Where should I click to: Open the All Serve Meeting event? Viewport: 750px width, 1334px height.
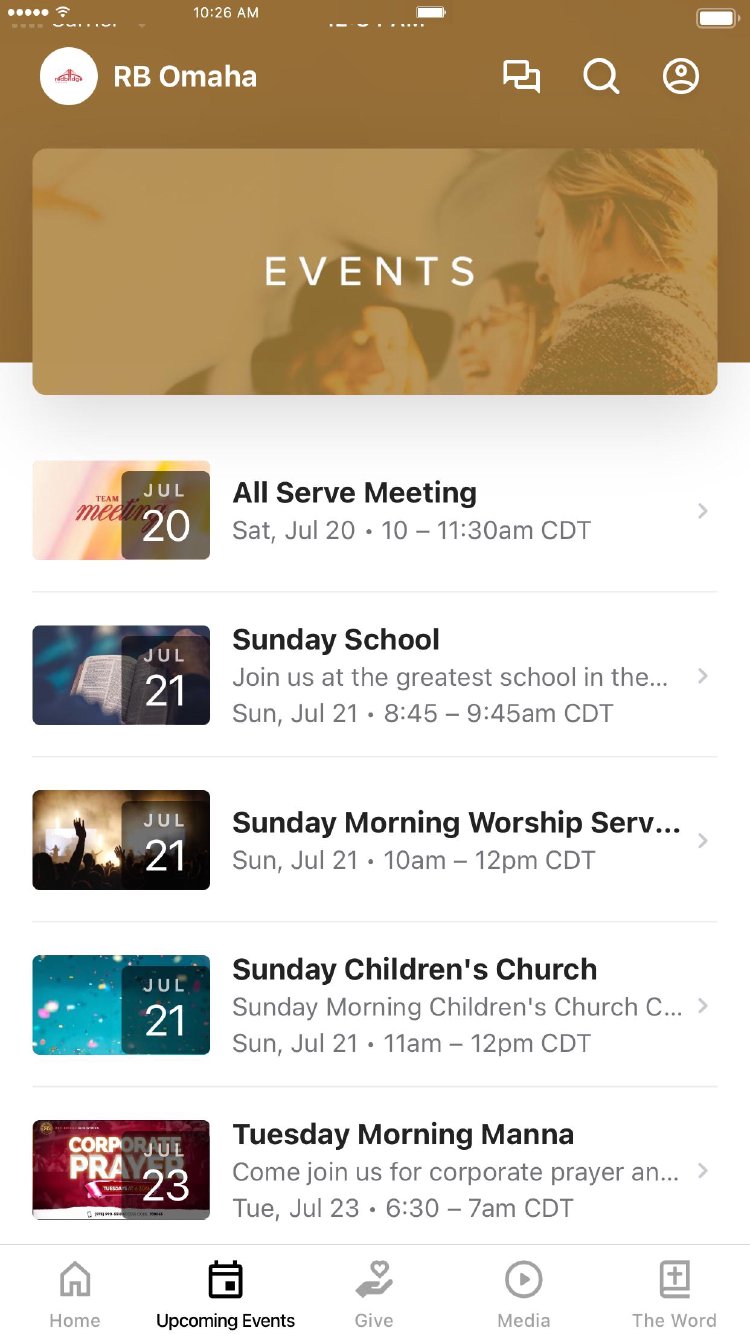click(374, 510)
